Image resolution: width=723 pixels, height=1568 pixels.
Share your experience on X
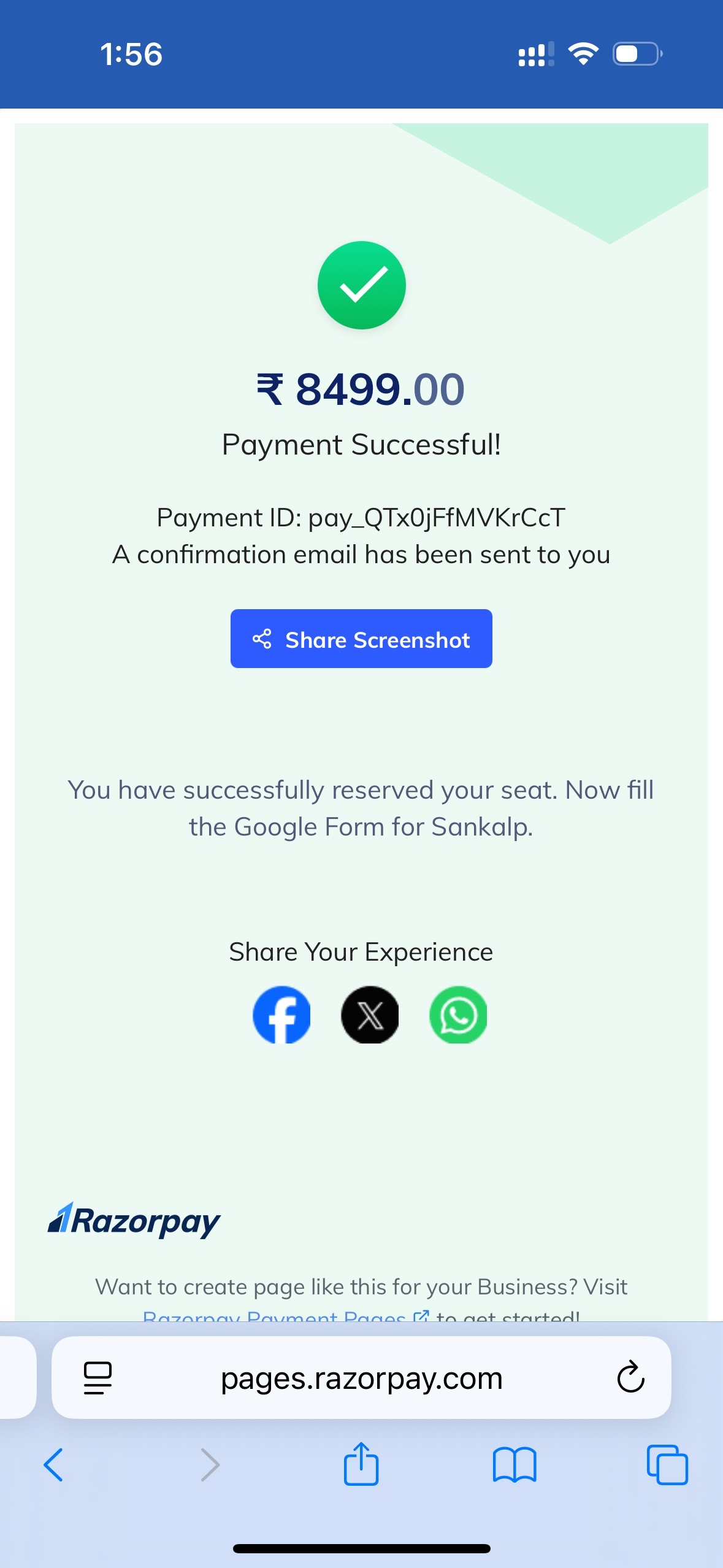(370, 1015)
